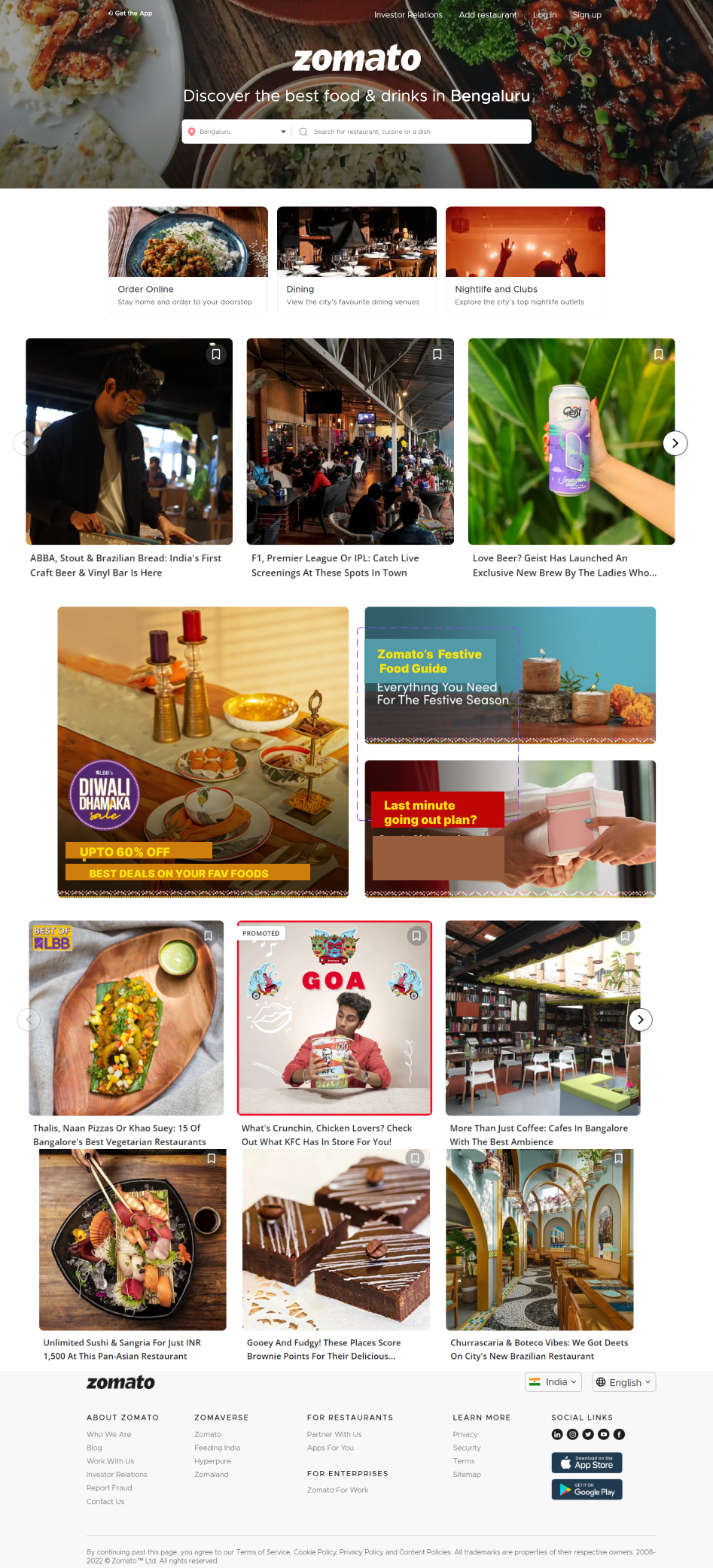Show next articles in the top carousel

click(x=675, y=443)
